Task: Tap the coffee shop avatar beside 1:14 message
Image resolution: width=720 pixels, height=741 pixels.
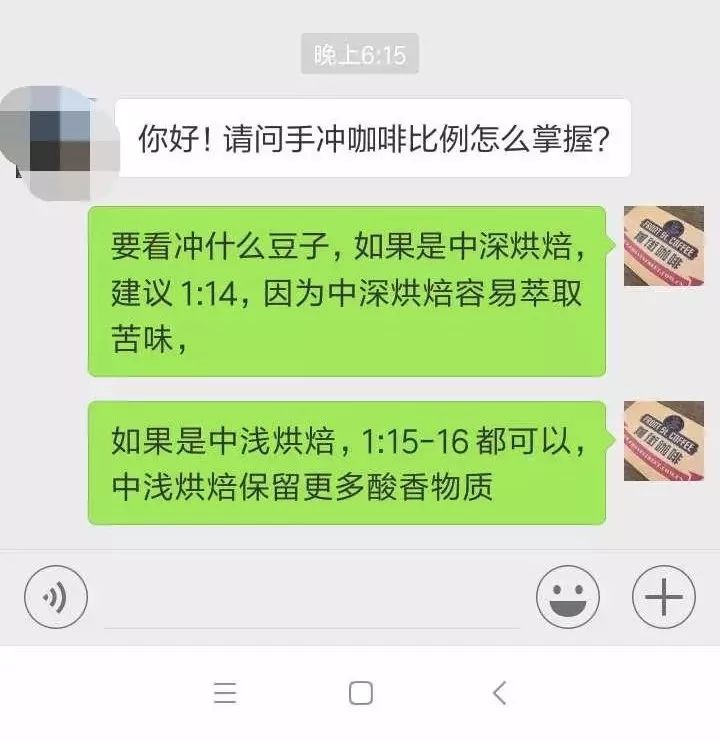Action: [663, 246]
